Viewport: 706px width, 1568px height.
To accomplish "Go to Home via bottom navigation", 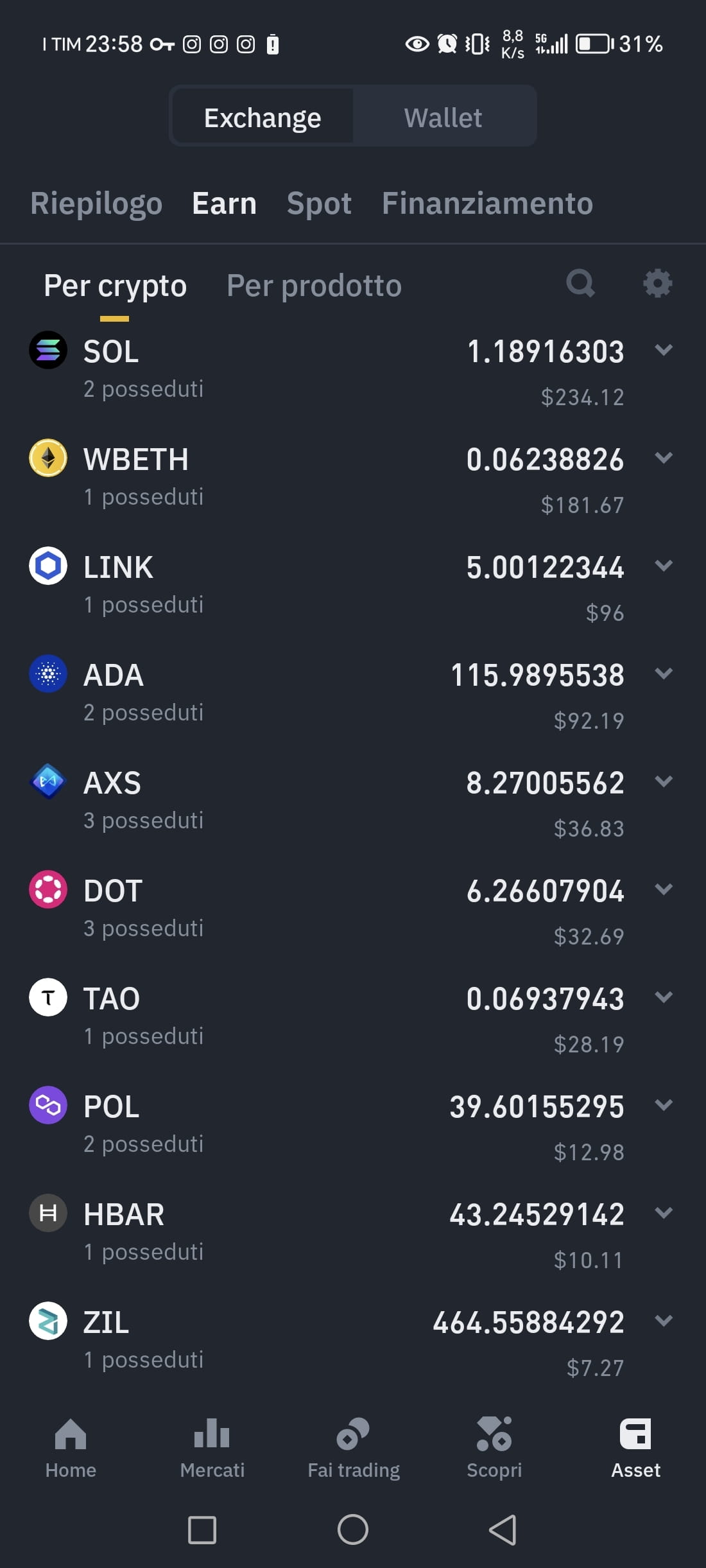I will 71,1445.
